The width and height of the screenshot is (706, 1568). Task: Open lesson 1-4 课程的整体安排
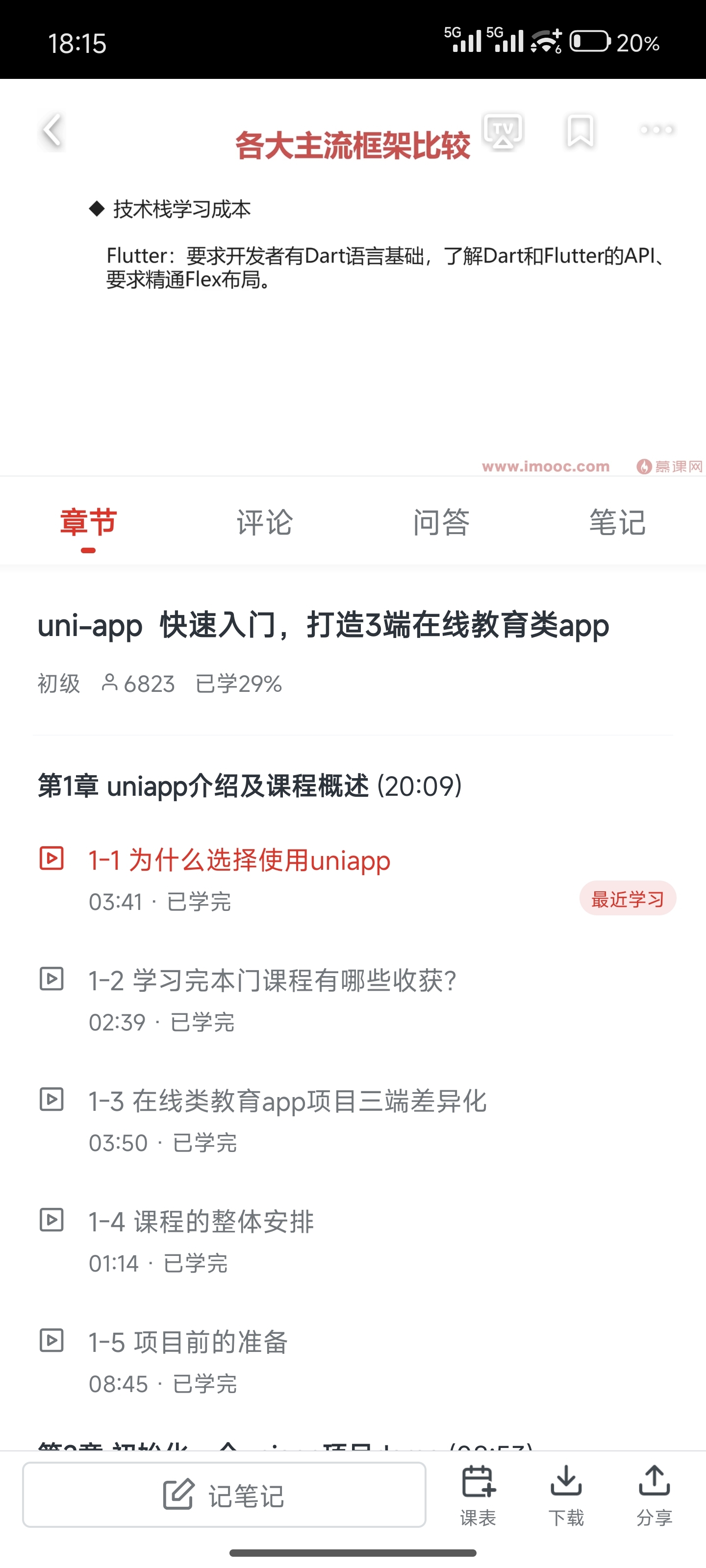(201, 1222)
